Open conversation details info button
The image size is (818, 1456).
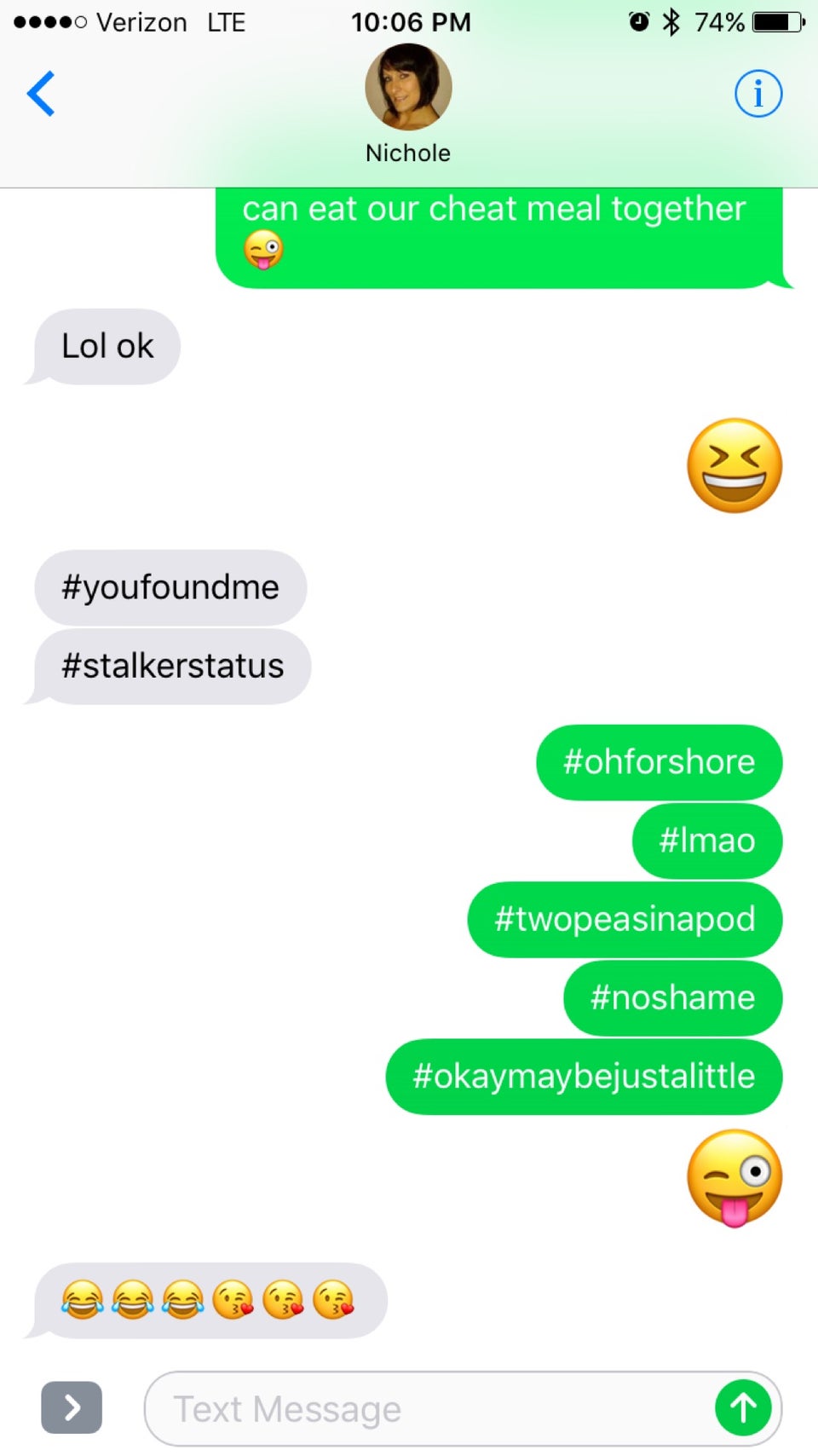pyautogui.click(x=758, y=94)
